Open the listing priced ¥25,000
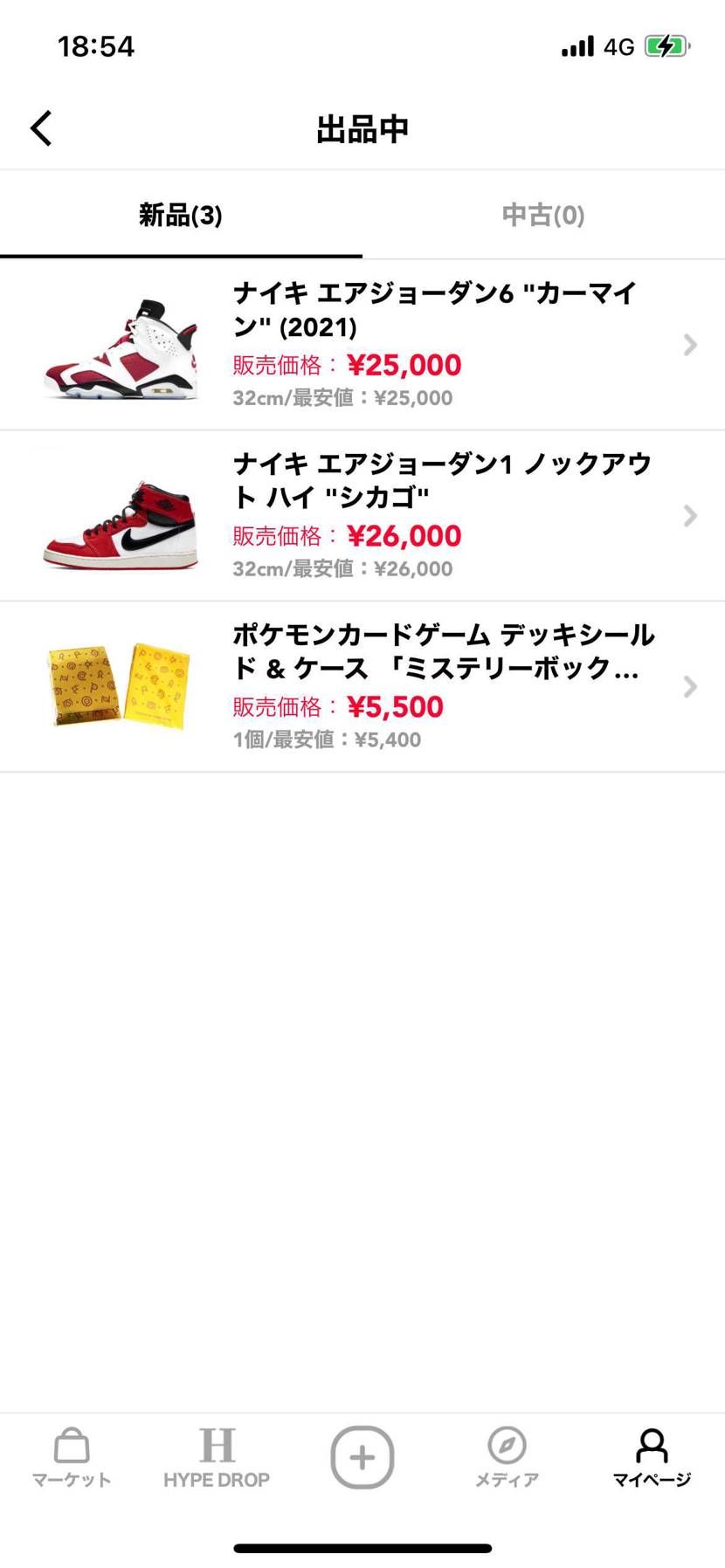Viewport: 725px width, 1568px height. (x=402, y=364)
